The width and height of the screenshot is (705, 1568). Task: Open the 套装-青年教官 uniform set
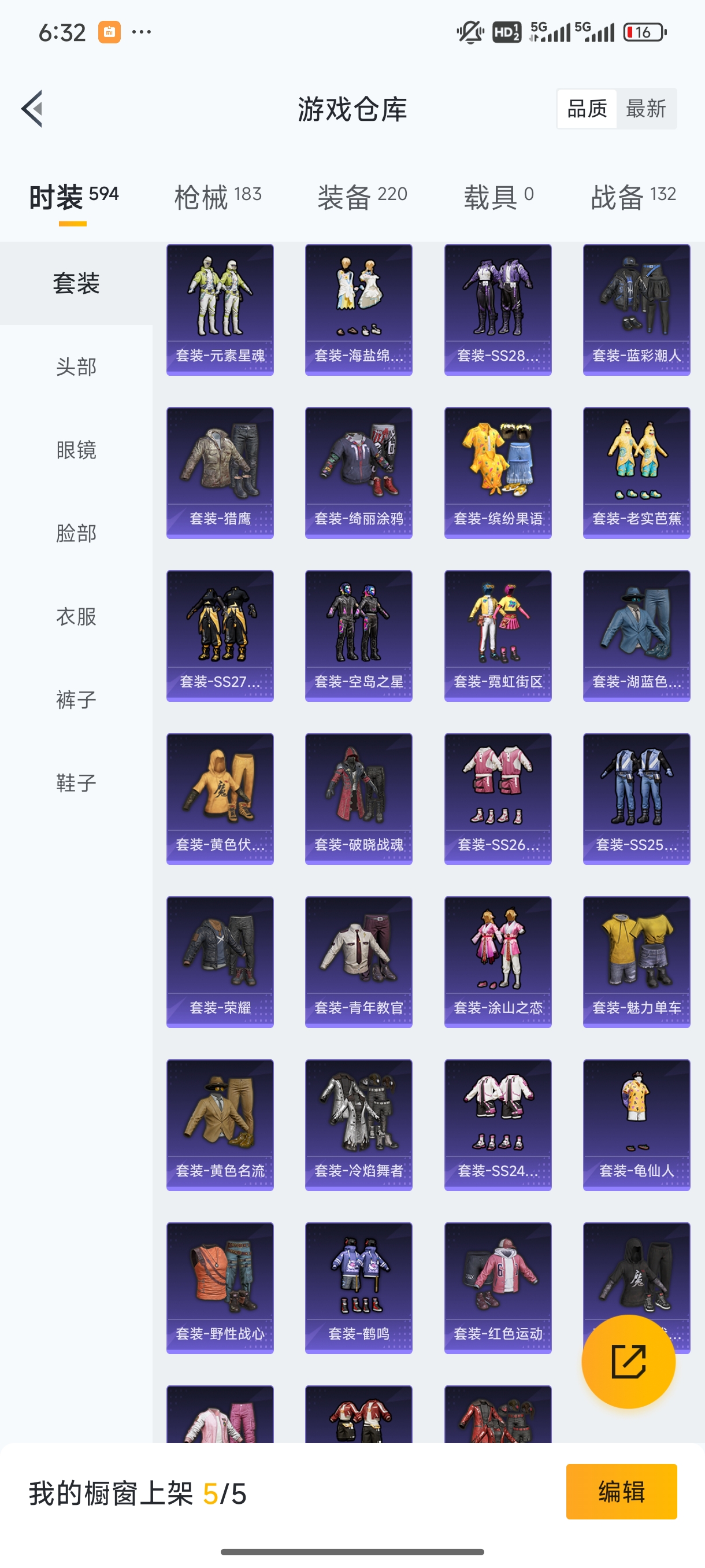(358, 961)
